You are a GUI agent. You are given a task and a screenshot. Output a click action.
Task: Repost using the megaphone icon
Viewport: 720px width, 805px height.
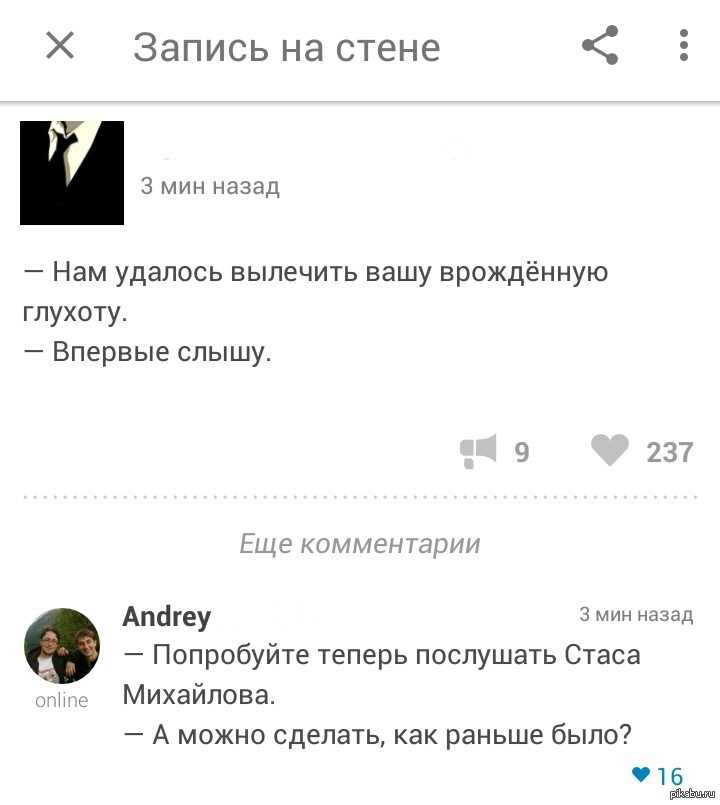479,452
